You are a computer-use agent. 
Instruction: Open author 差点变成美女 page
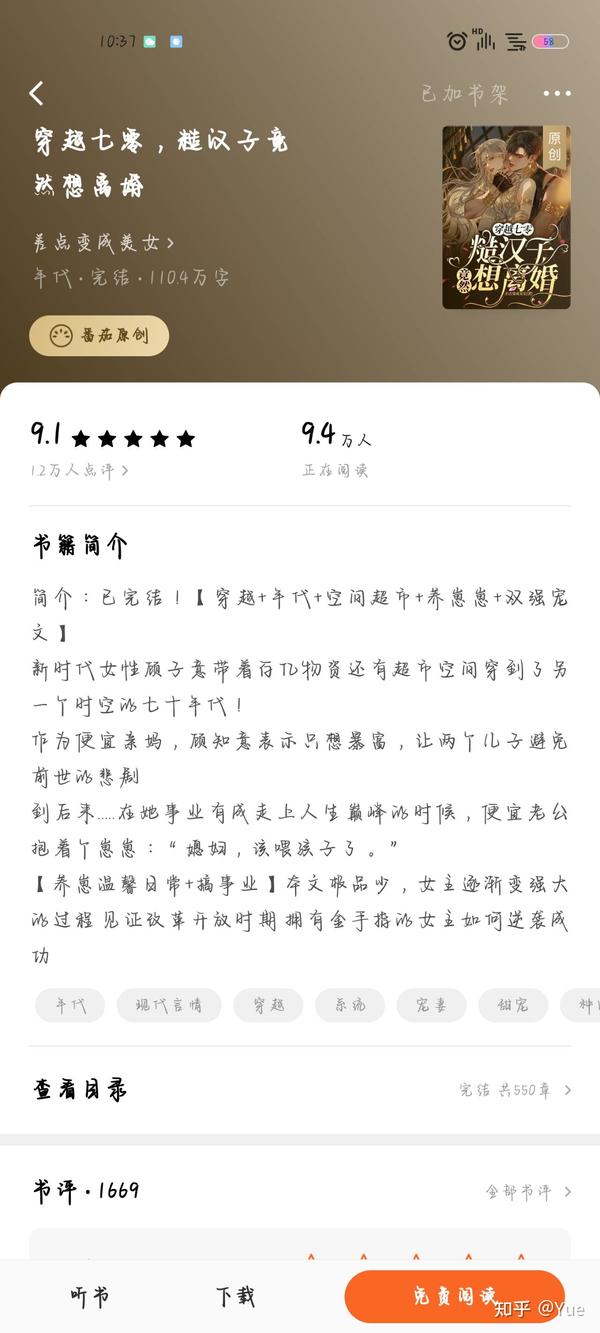[x=103, y=243]
